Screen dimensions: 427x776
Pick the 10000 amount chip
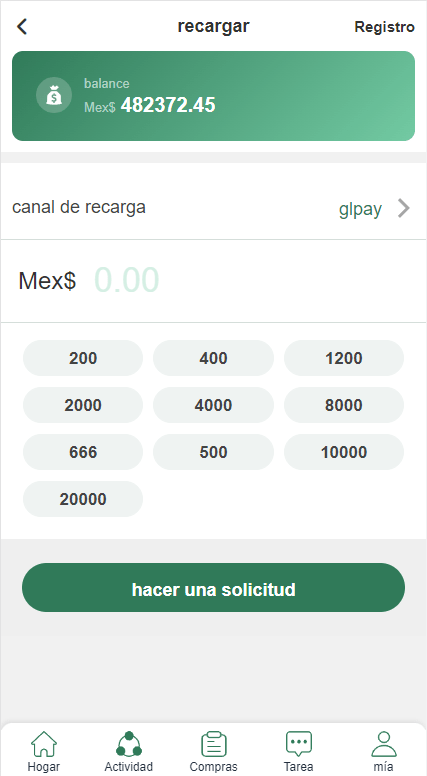click(x=344, y=452)
